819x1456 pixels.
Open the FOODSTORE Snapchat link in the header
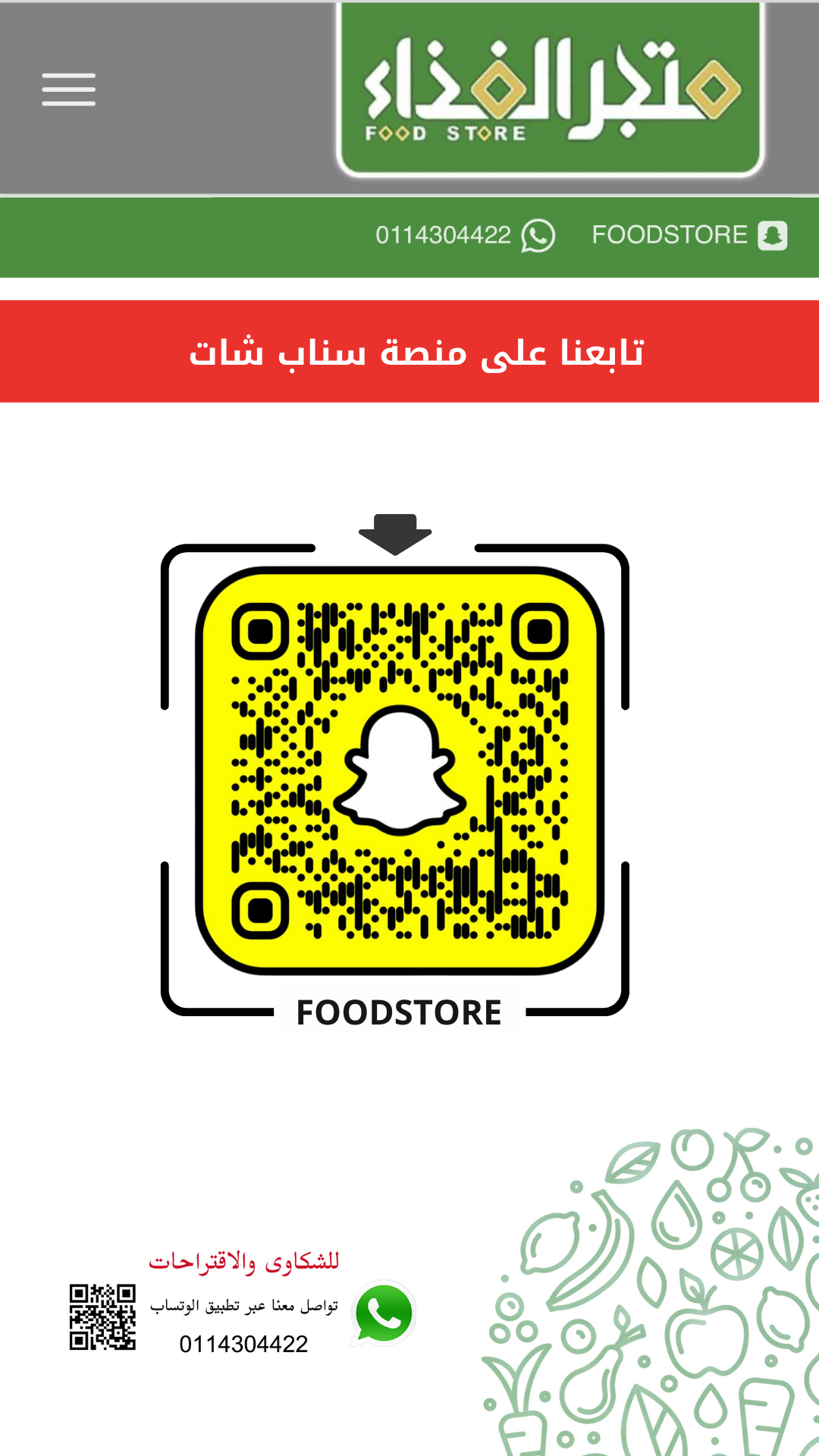click(689, 235)
